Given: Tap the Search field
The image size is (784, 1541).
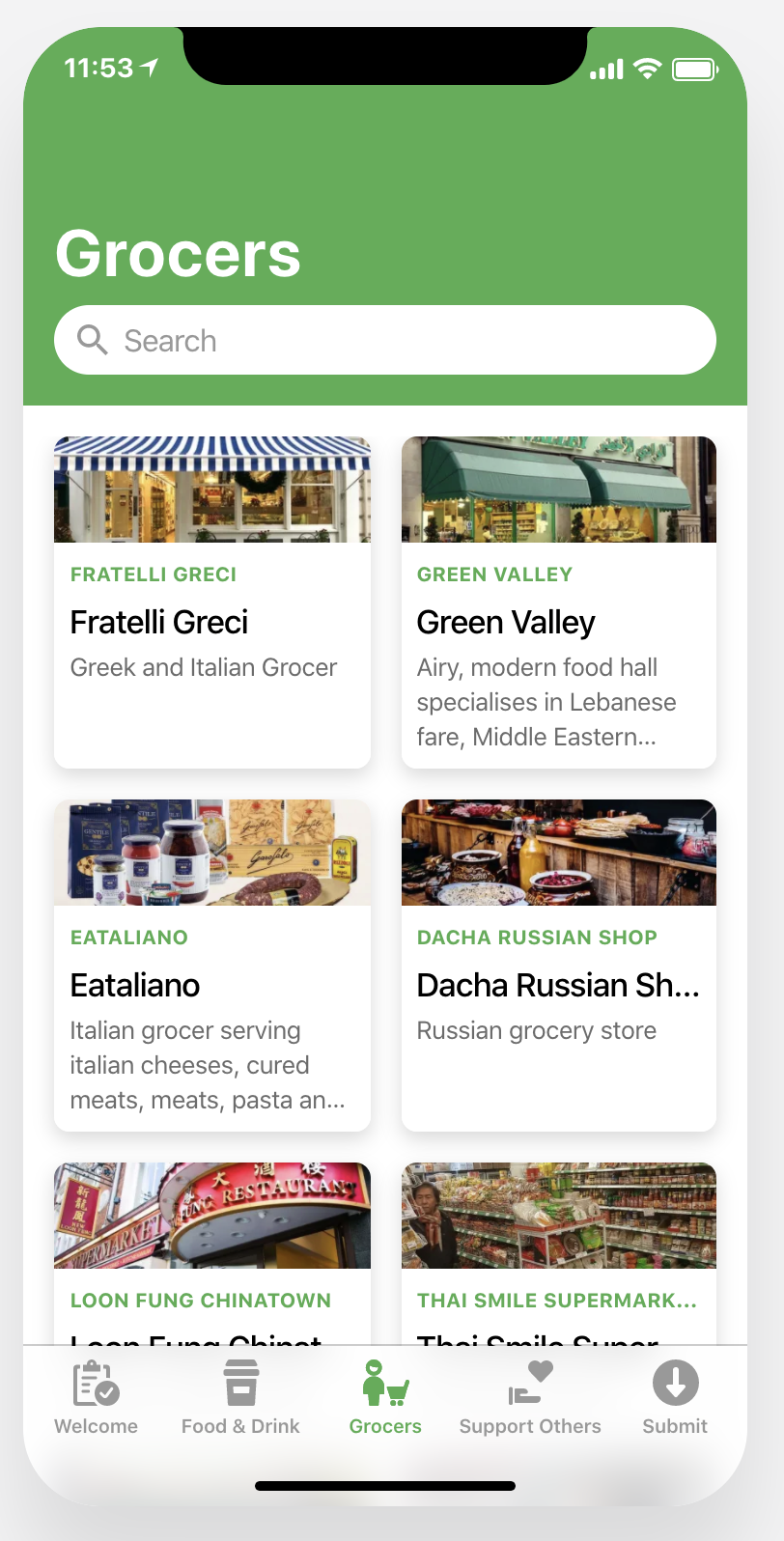Looking at the screenshot, I should click(x=384, y=340).
